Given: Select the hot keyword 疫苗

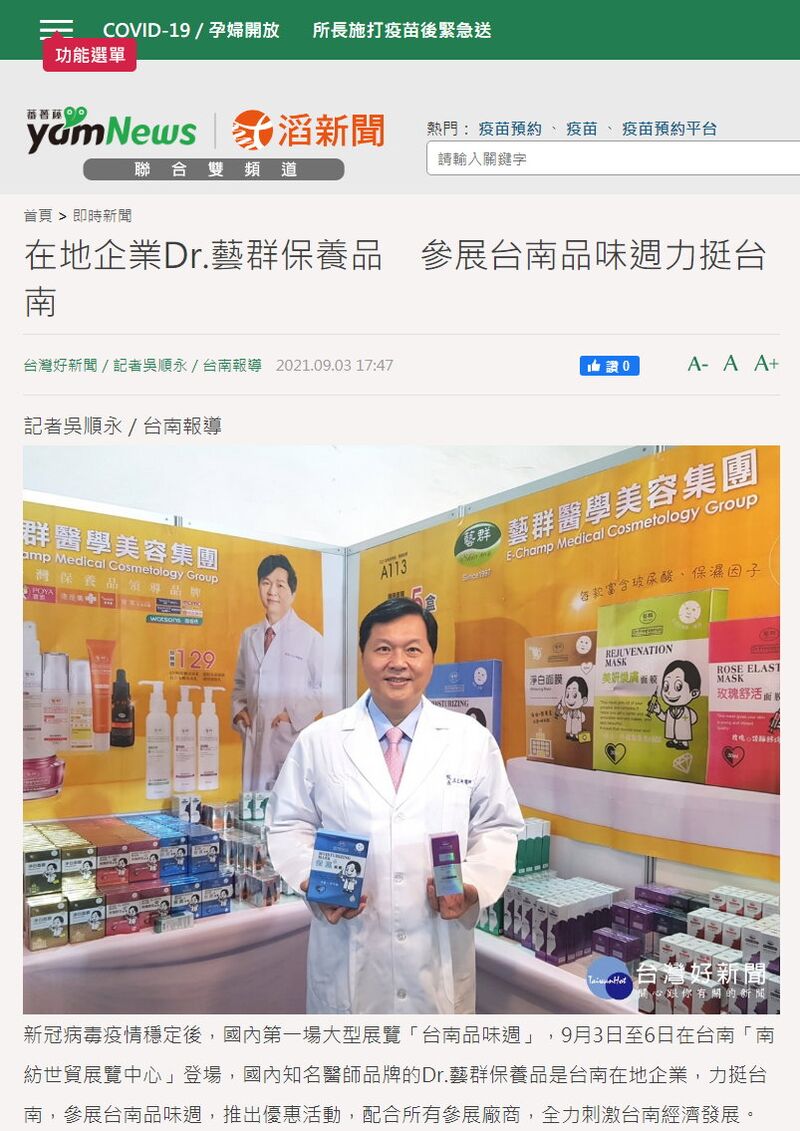Looking at the screenshot, I should click(581, 128).
